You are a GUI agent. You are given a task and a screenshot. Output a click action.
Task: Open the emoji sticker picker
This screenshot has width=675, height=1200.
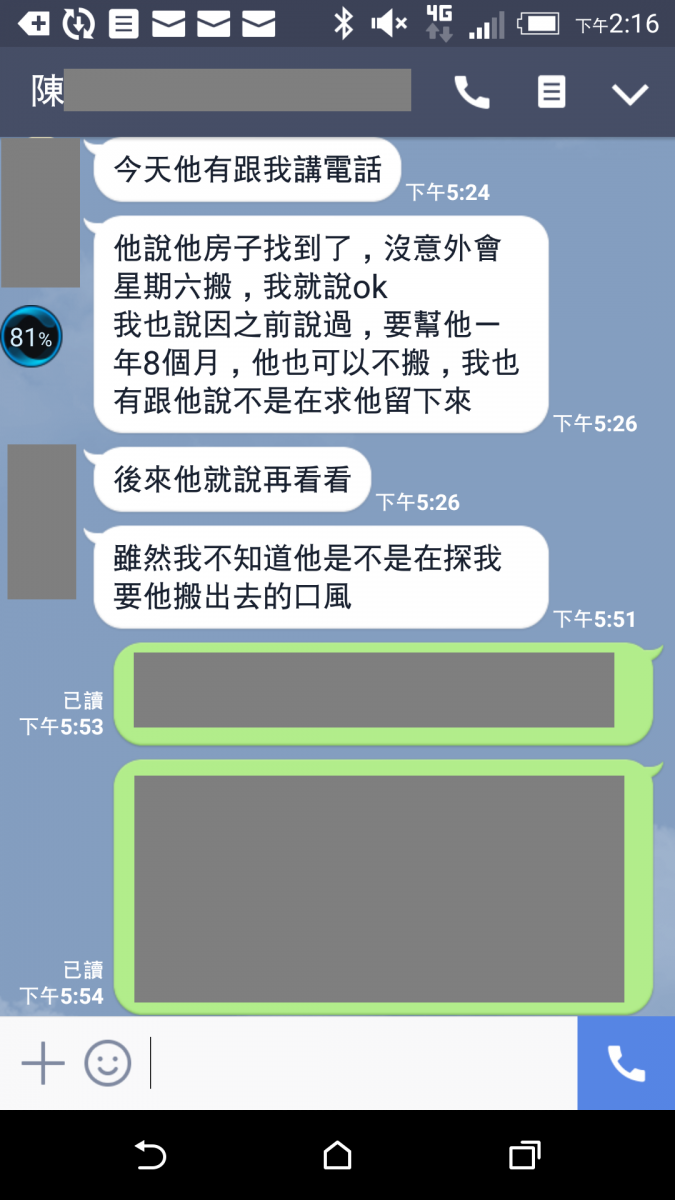point(108,1063)
